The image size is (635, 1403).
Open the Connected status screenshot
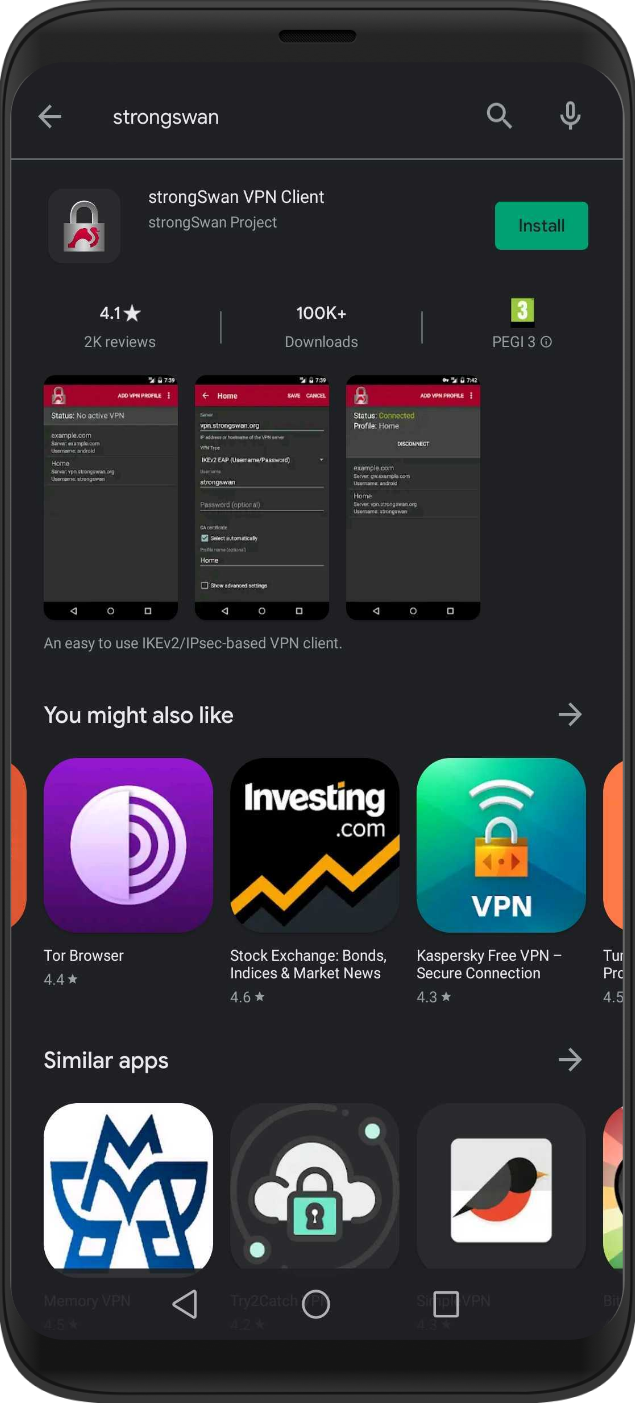click(413, 498)
